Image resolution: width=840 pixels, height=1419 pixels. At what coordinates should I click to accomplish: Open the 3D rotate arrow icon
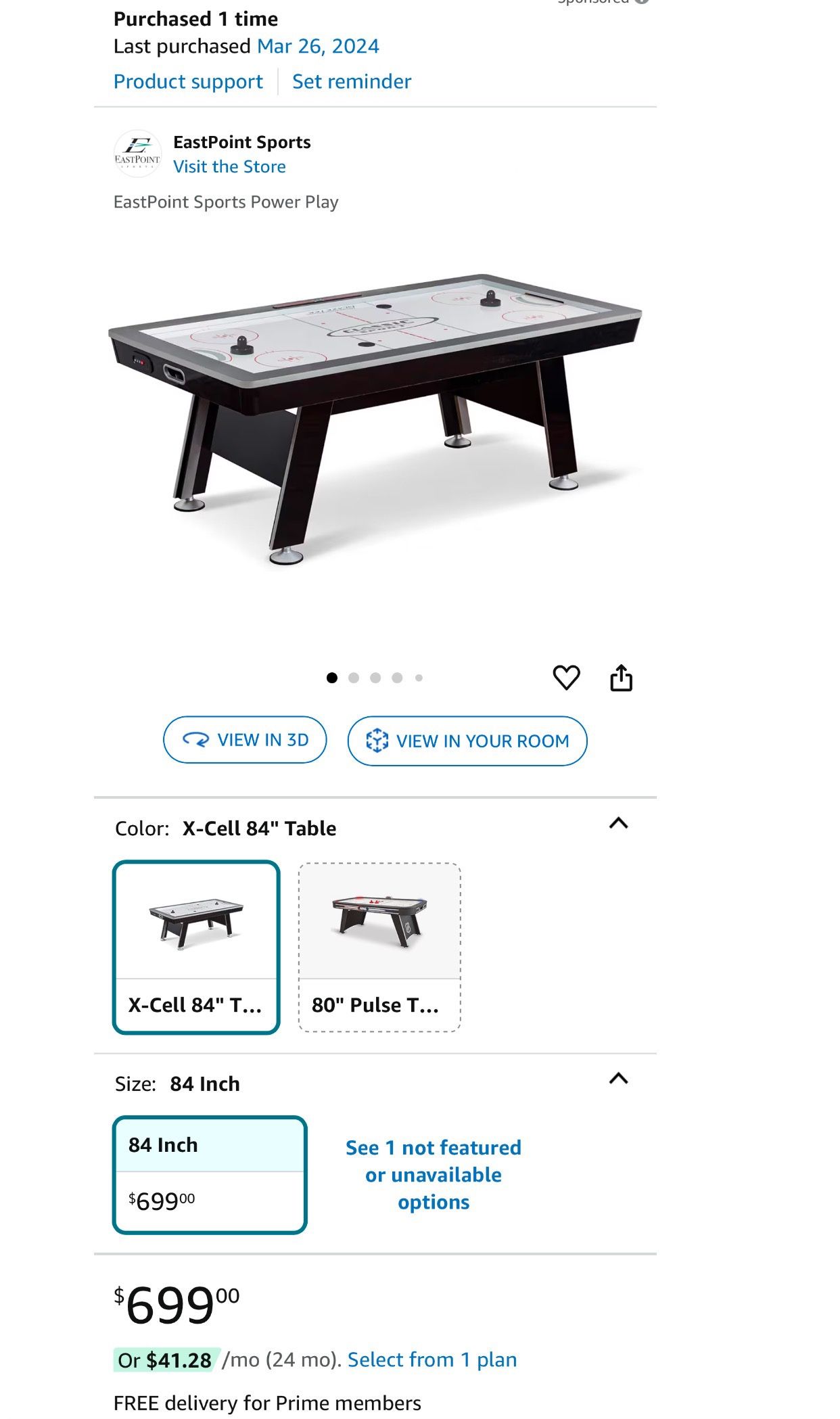pos(196,740)
